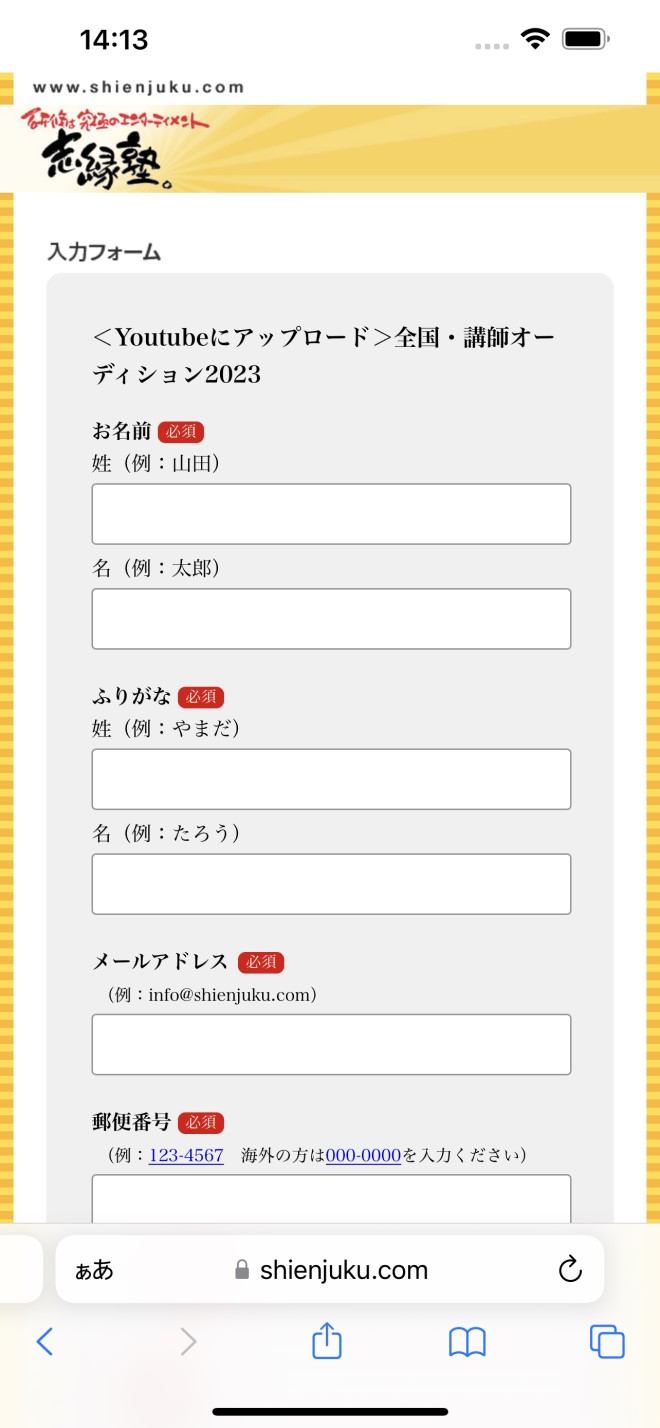660x1428 pixels.
Task: Open Safari bookmarks
Action: [467, 1342]
